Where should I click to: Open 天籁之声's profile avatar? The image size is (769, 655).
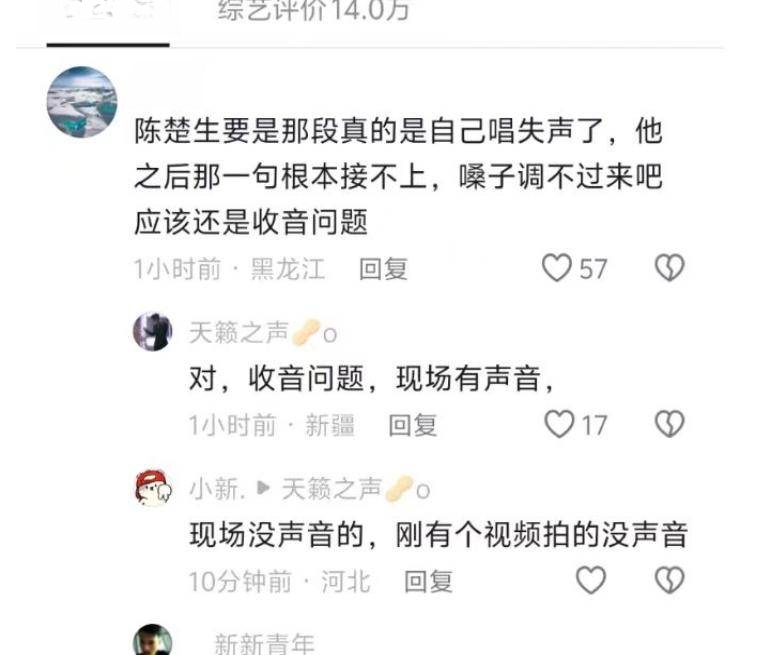pyautogui.click(x=153, y=332)
